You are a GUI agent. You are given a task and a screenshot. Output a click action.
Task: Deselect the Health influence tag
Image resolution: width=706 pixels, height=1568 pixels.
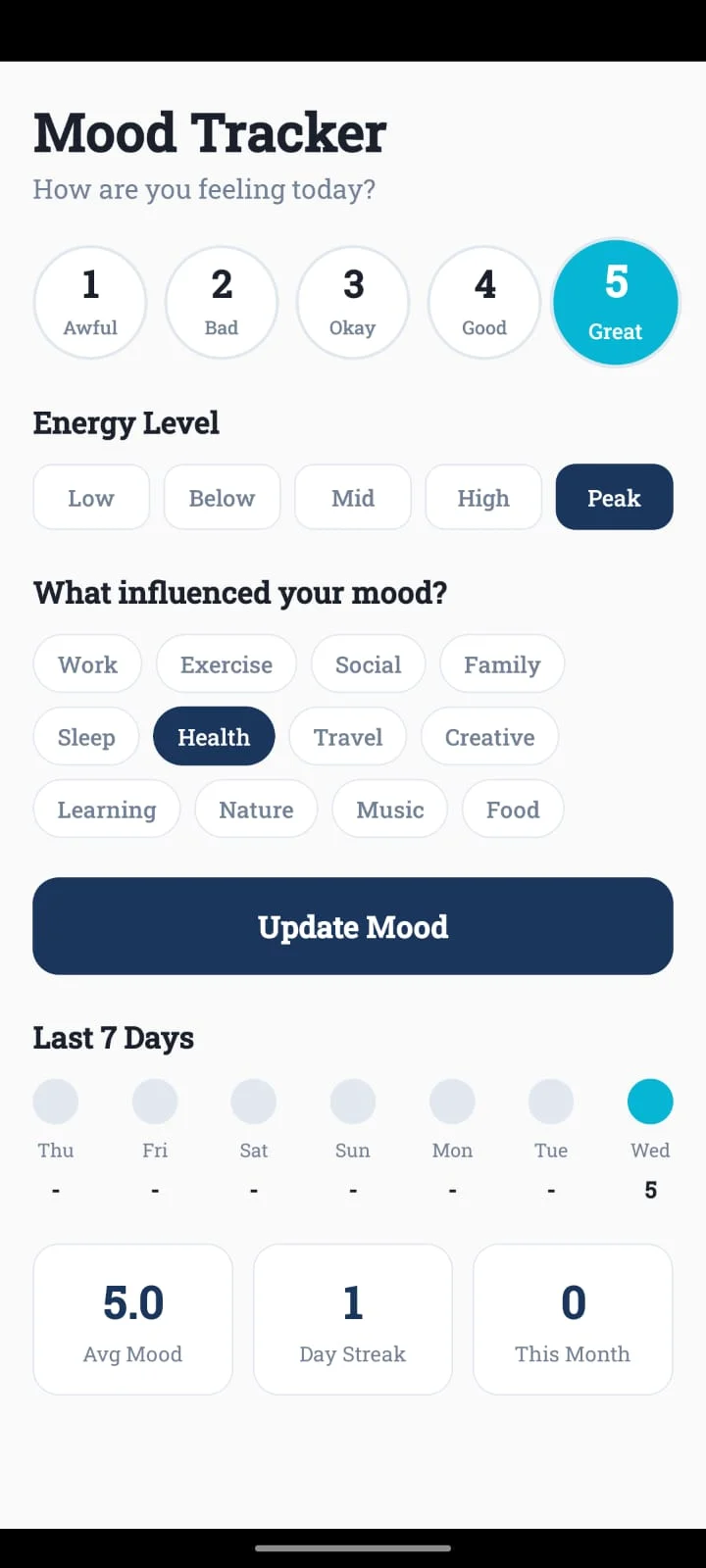214,736
